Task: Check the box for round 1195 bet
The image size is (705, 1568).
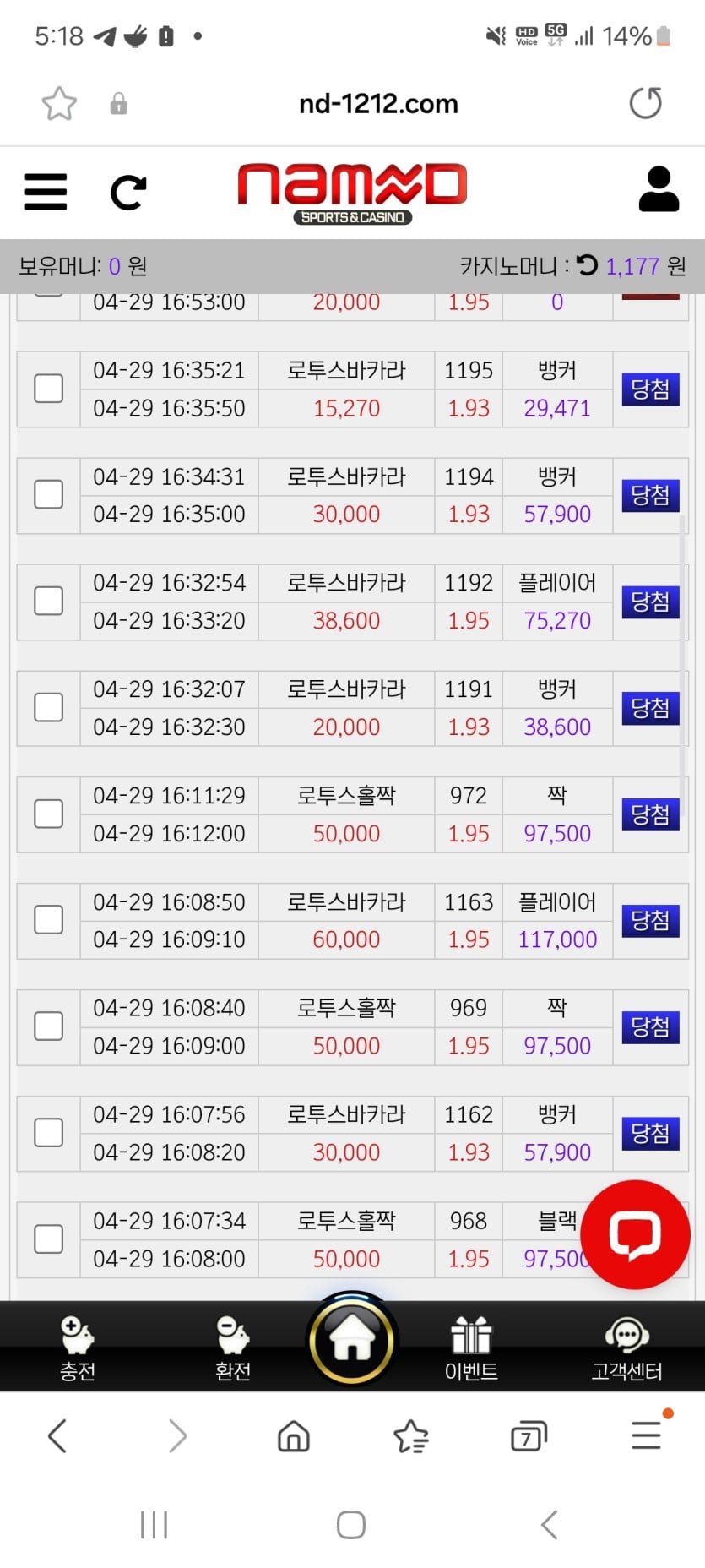Action: point(48,389)
